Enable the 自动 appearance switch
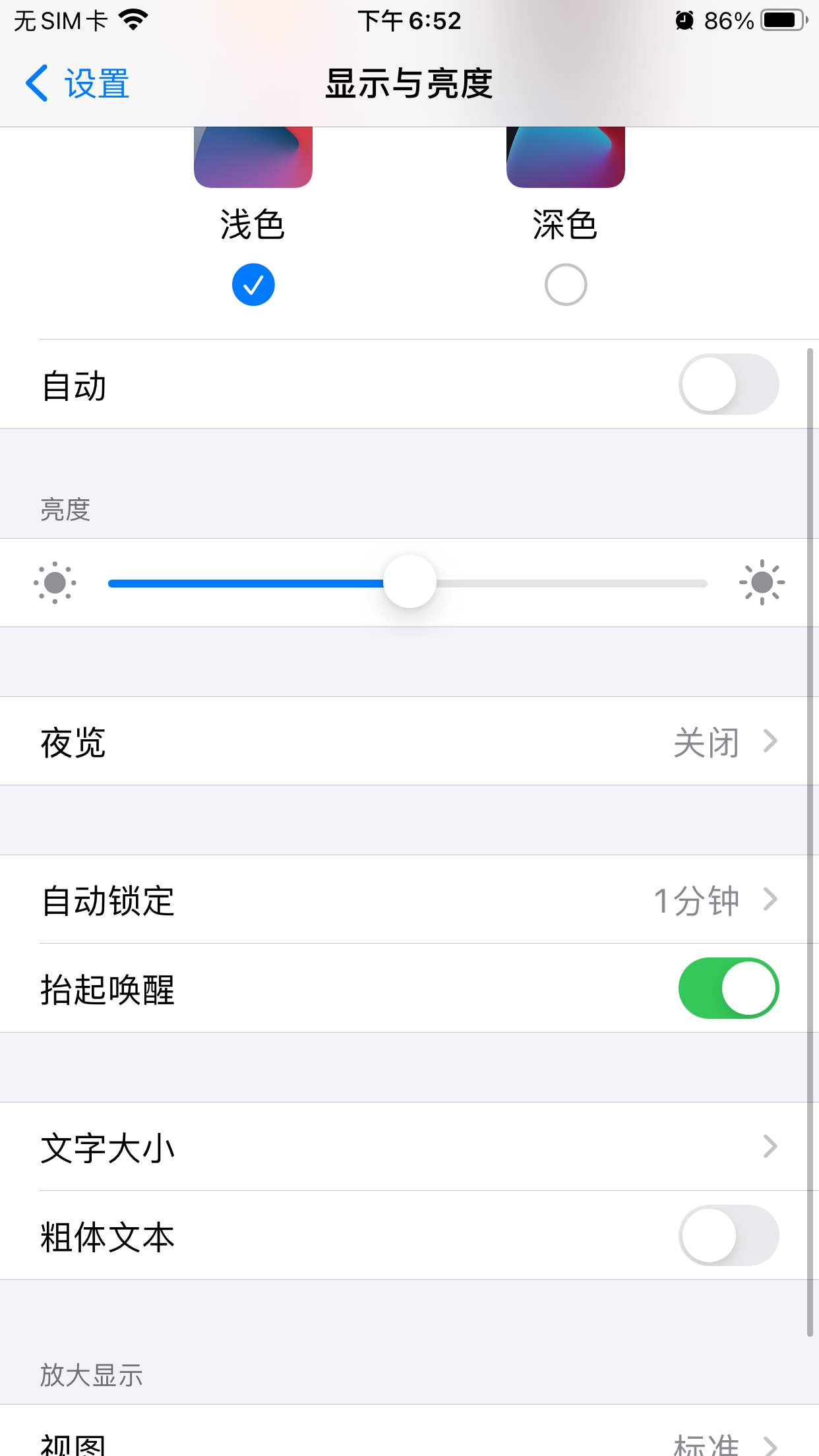819x1456 pixels. (728, 384)
